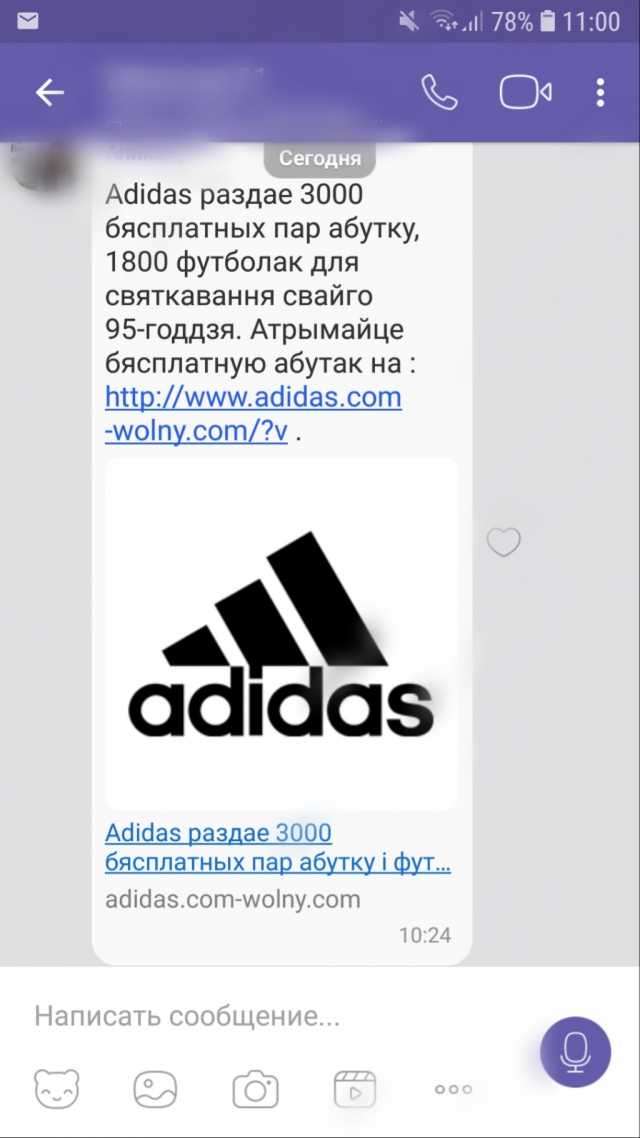
Task: Open the preview title link about Adidas
Action: [278, 848]
